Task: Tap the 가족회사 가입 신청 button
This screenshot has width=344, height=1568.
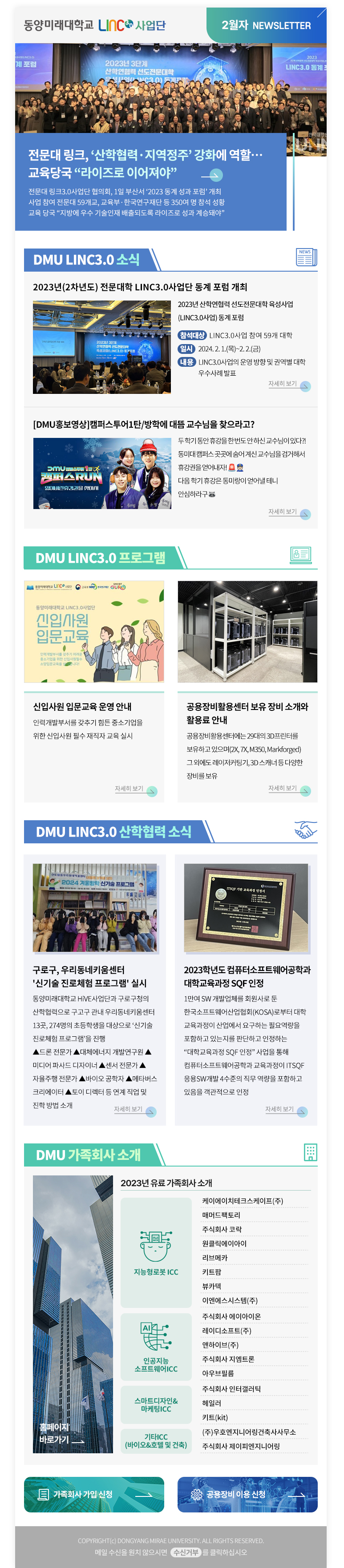Action: tap(94, 1494)
